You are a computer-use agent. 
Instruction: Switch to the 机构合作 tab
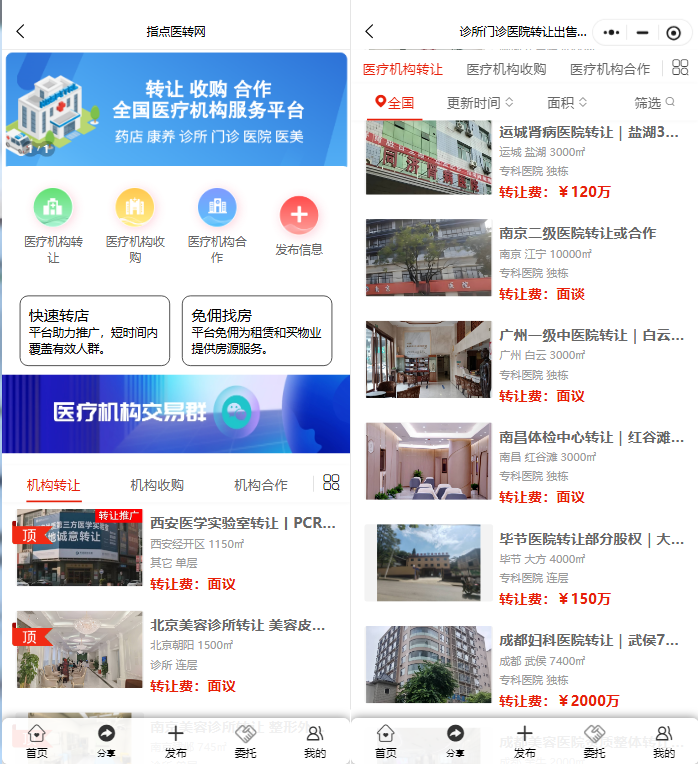point(261,485)
